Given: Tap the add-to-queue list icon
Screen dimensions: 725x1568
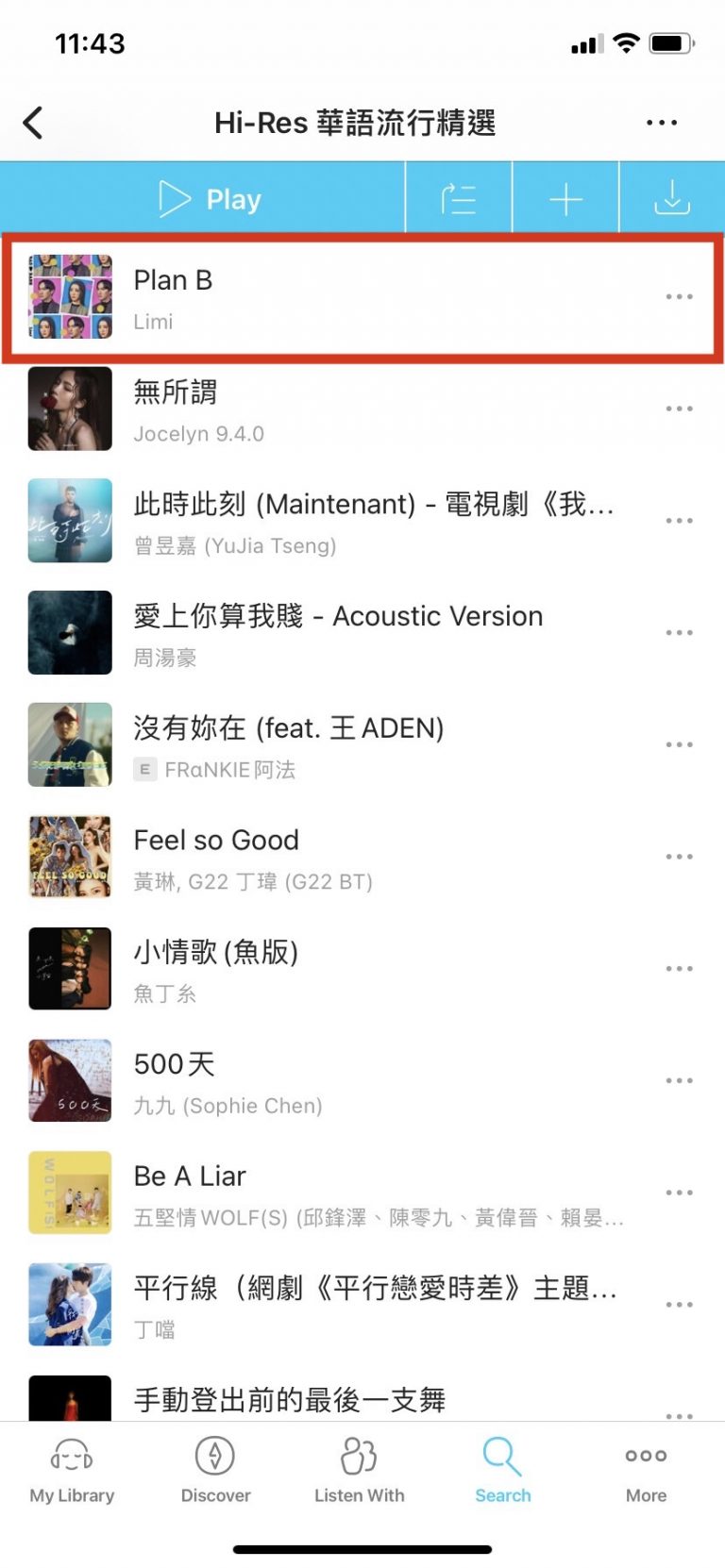Looking at the screenshot, I should pos(459,199).
